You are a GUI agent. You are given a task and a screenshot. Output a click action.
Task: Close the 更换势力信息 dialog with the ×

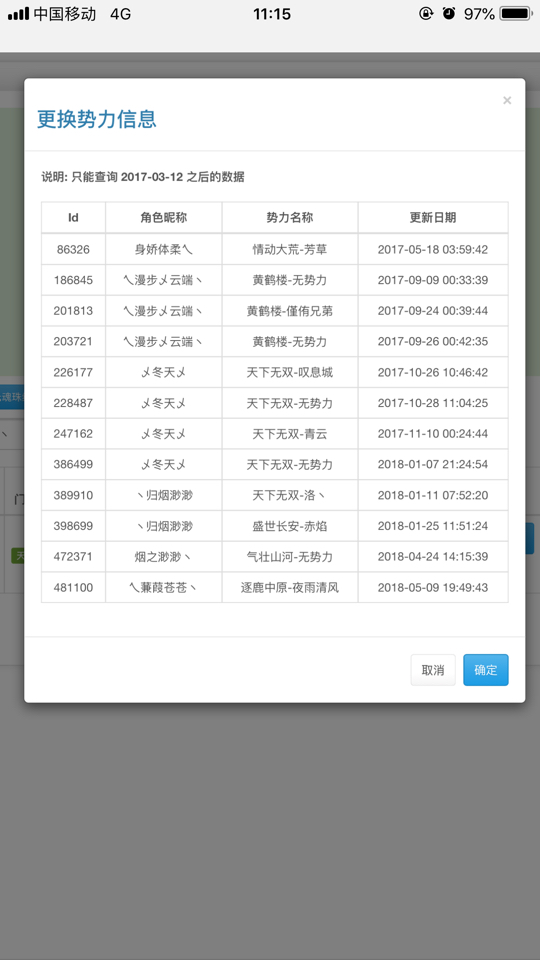click(507, 100)
